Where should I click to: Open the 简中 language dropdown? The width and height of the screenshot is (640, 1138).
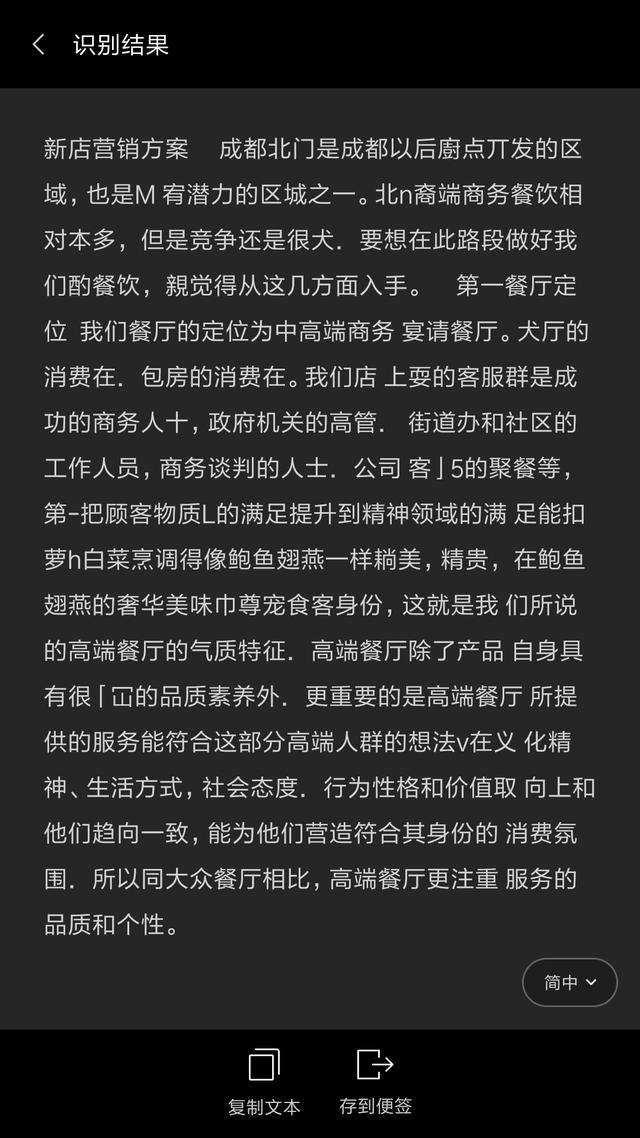point(569,982)
